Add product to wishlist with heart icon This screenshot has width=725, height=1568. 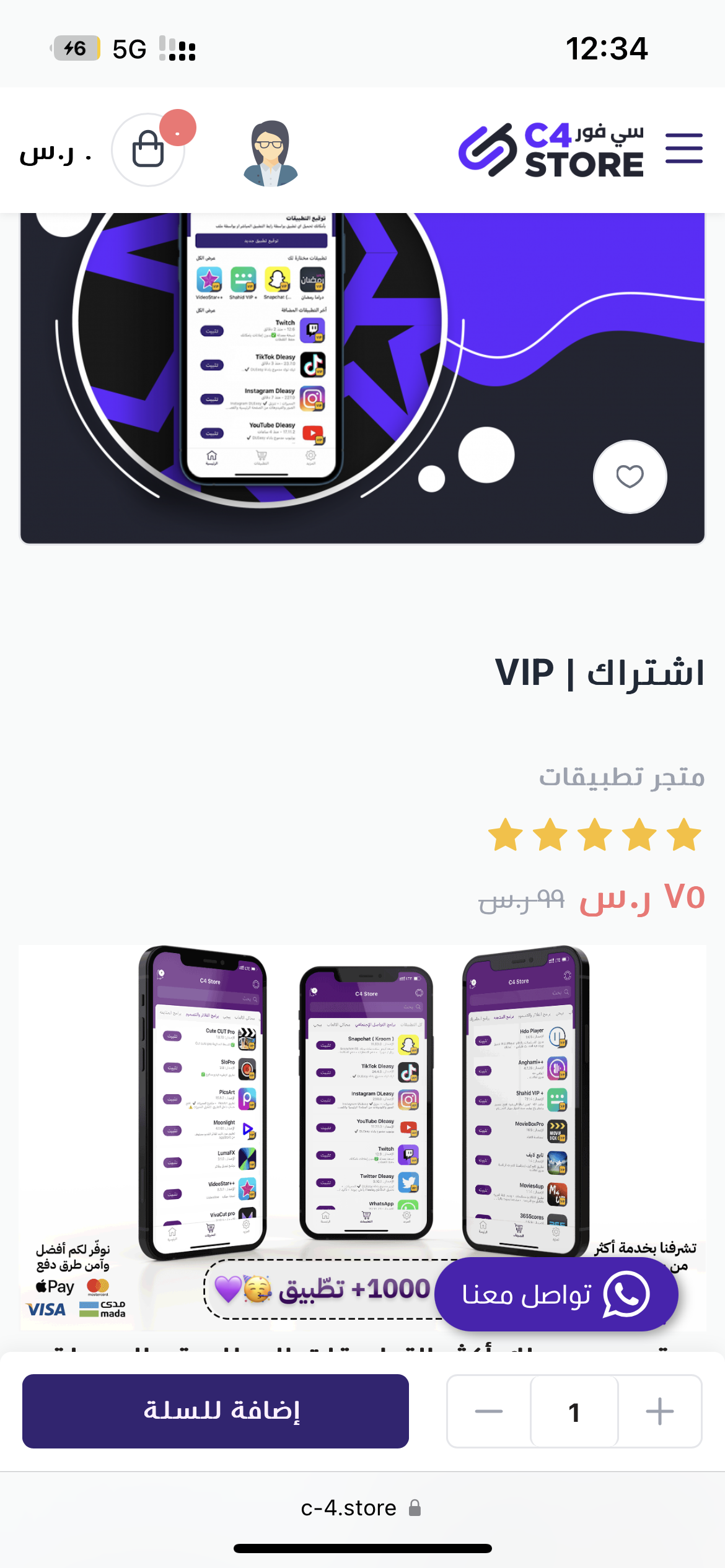click(x=630, y=476)
